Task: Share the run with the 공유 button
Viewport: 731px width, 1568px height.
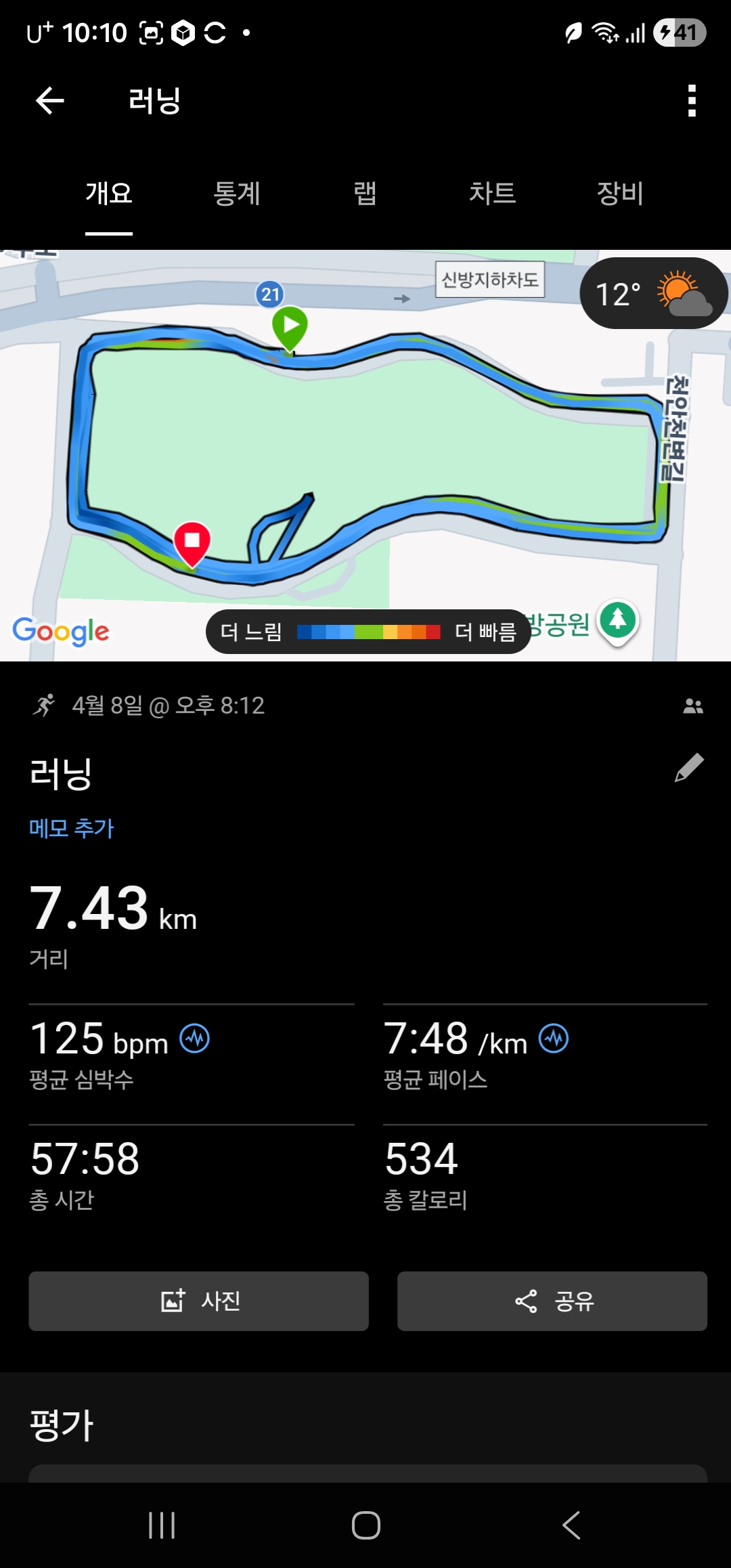Action: [552, 1301]
